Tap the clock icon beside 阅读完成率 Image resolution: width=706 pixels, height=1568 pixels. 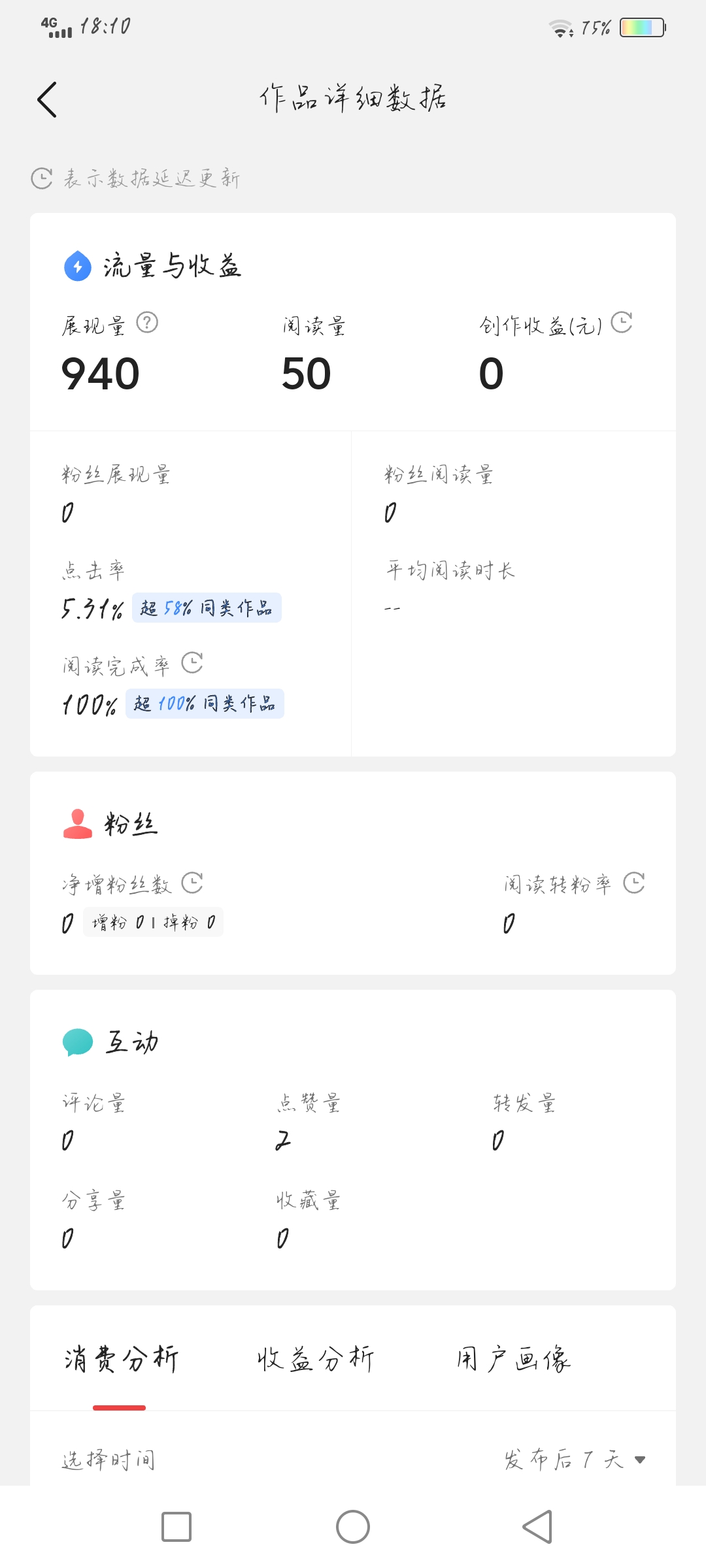[x=192, y=664]
